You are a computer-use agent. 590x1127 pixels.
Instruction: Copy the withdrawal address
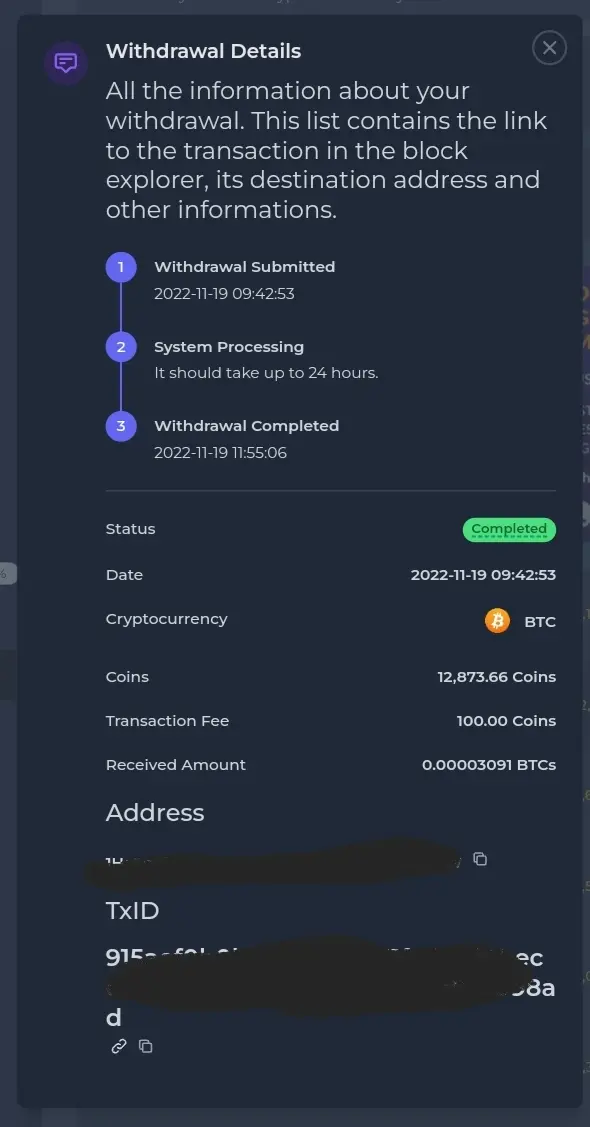point(480,859)
